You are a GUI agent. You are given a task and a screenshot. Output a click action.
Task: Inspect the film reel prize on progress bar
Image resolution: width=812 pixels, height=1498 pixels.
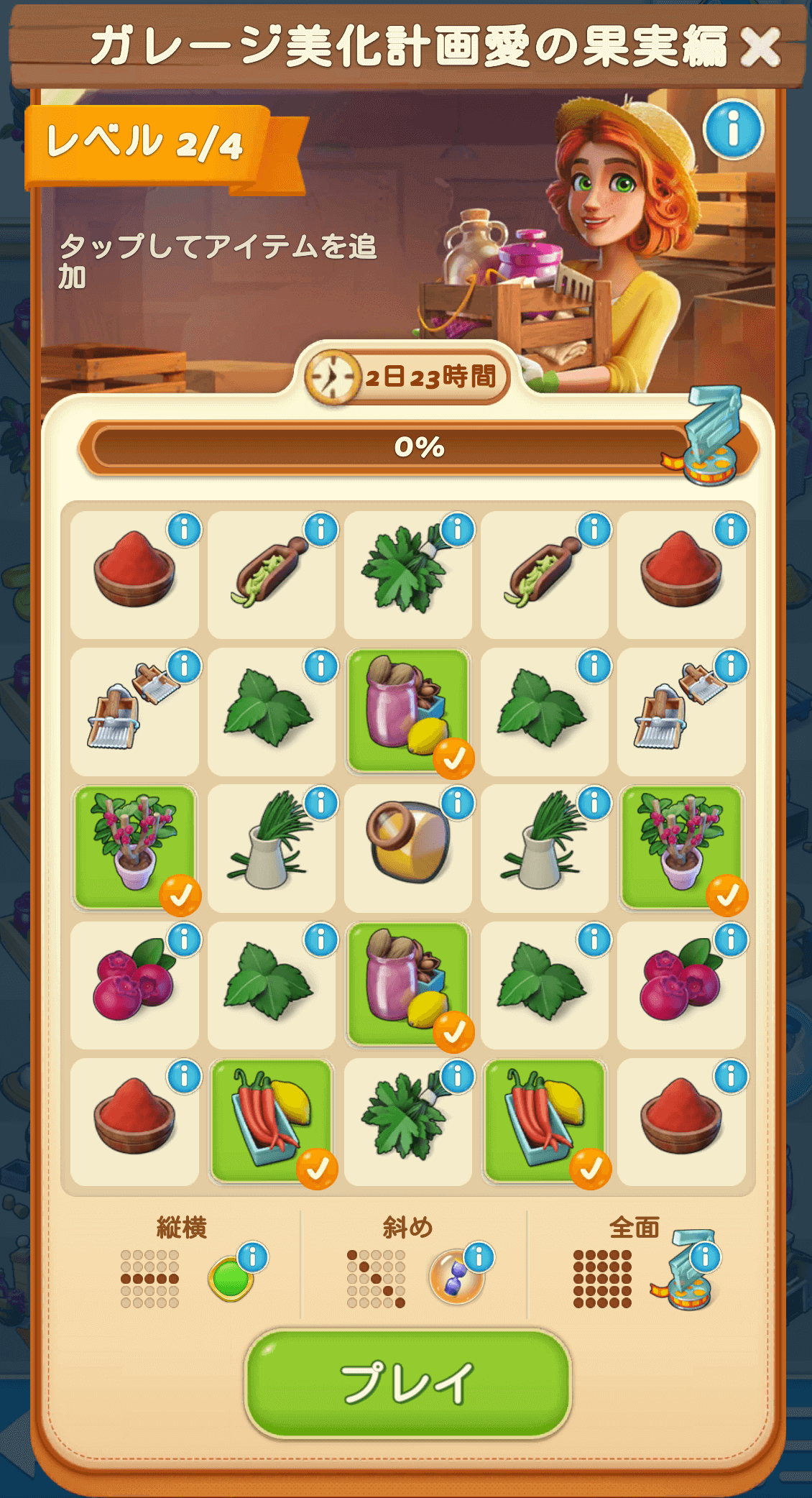pos(711,439)
